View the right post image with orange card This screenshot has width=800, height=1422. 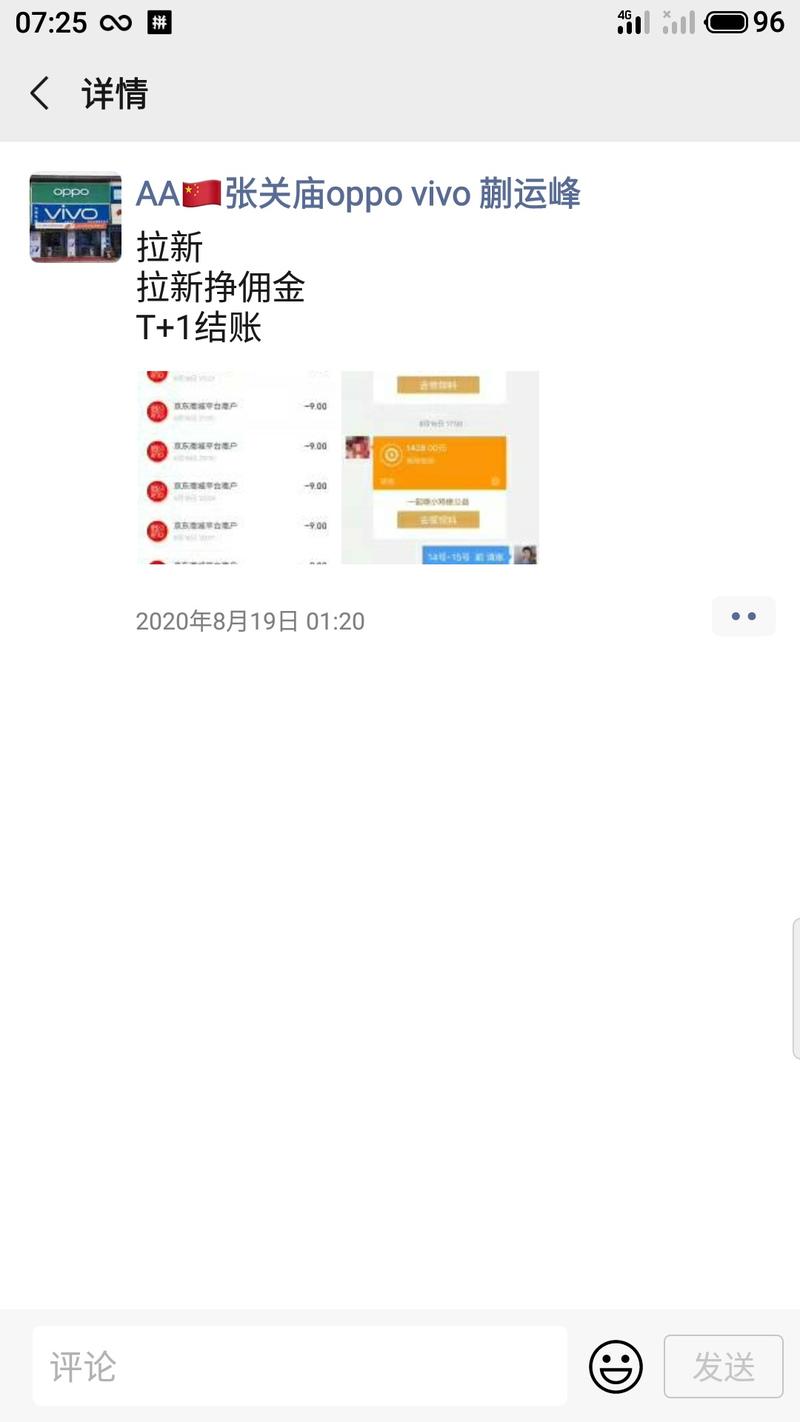440,468
